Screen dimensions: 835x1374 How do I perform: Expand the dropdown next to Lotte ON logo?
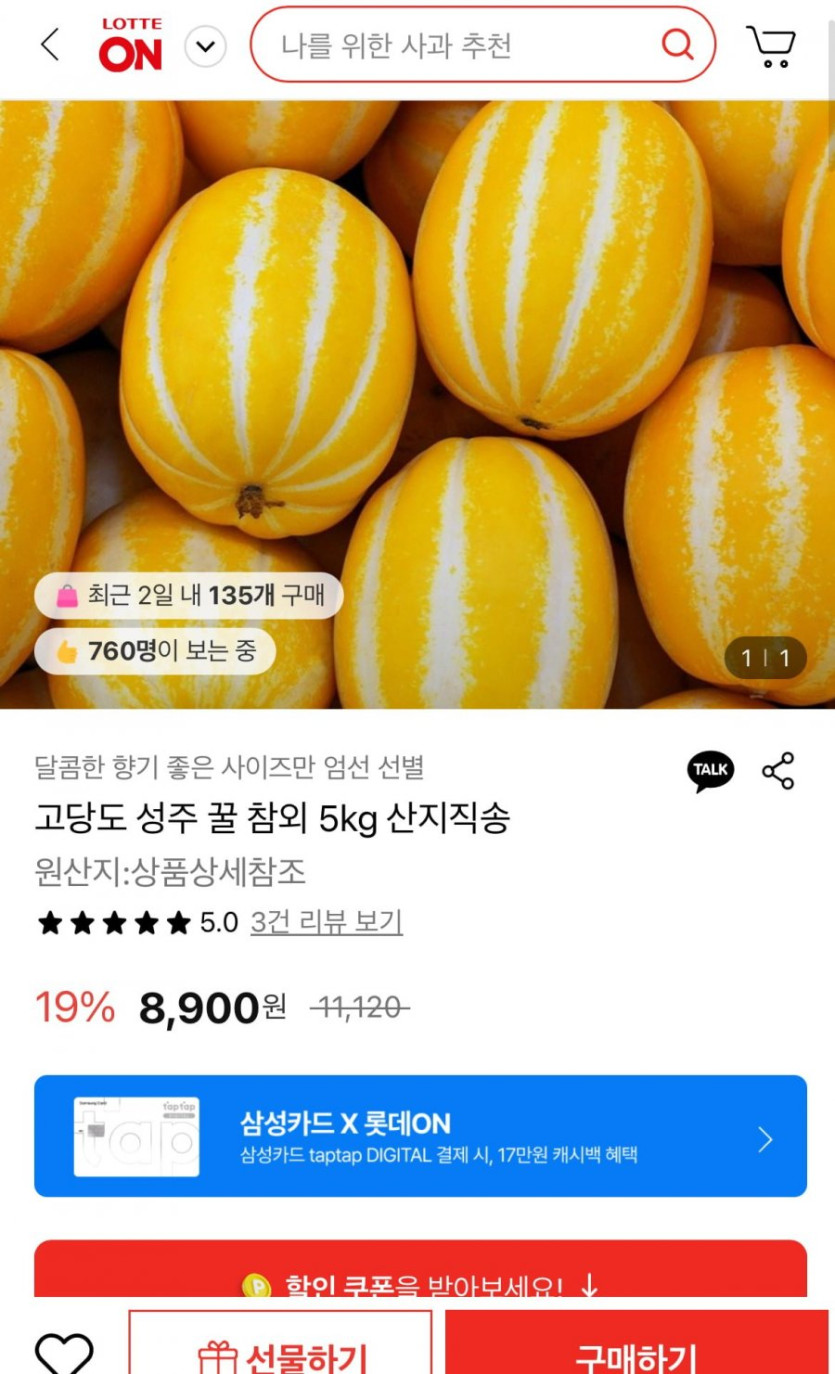(206, 46)
